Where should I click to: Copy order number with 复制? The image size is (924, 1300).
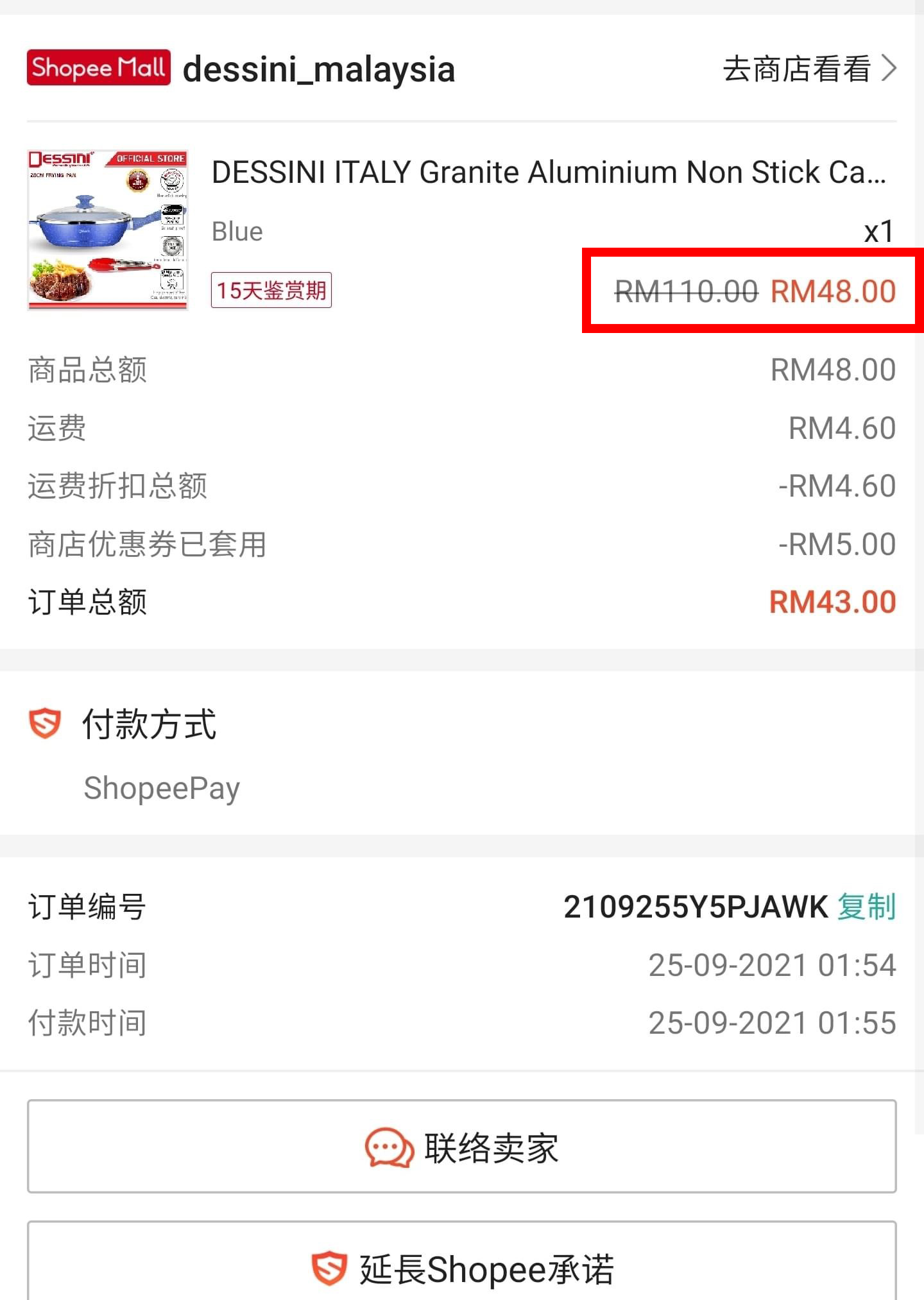pyautogui.click(x=866, y=907)
